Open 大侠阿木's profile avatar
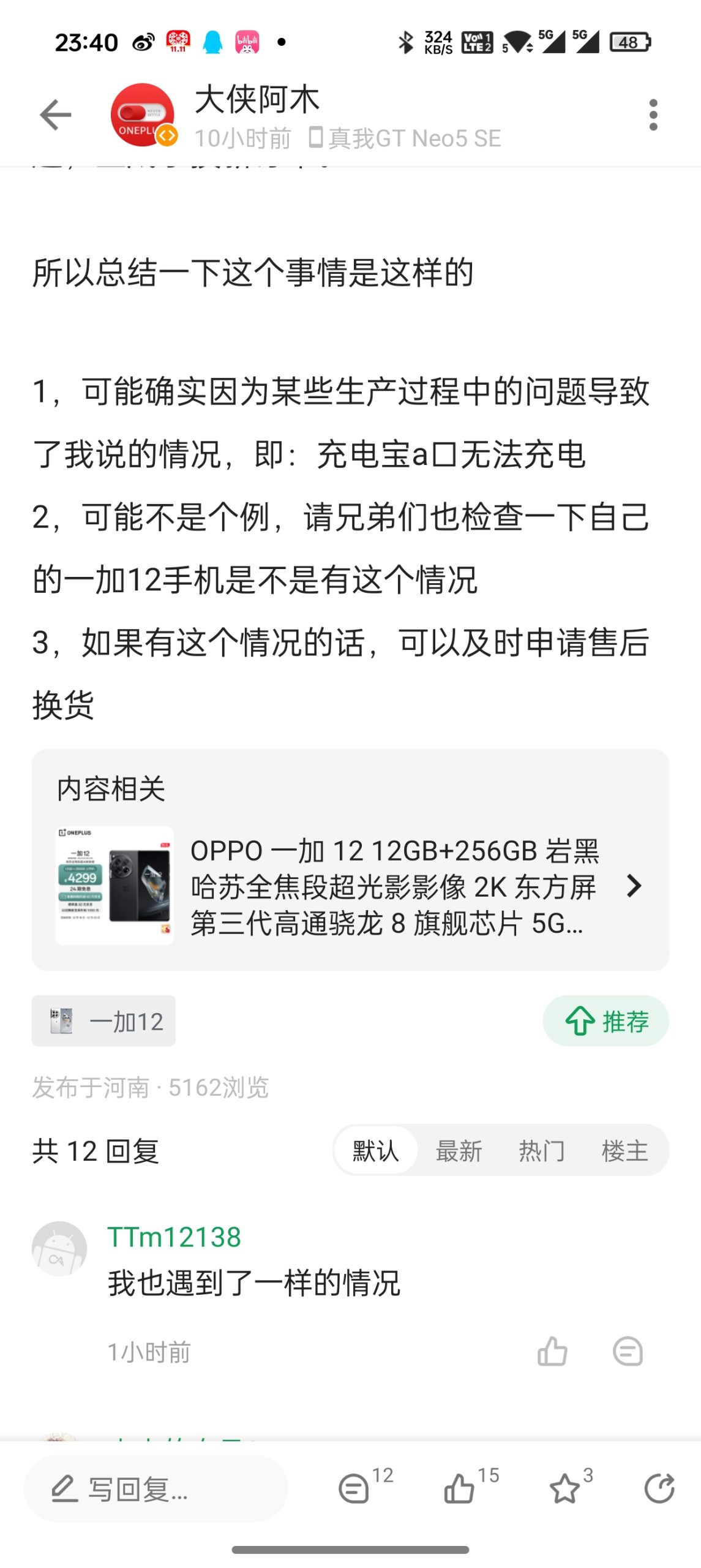Image resolution: width=701 pixels, height=1568 pixels. pyautogui.click(x=143, y=115)
